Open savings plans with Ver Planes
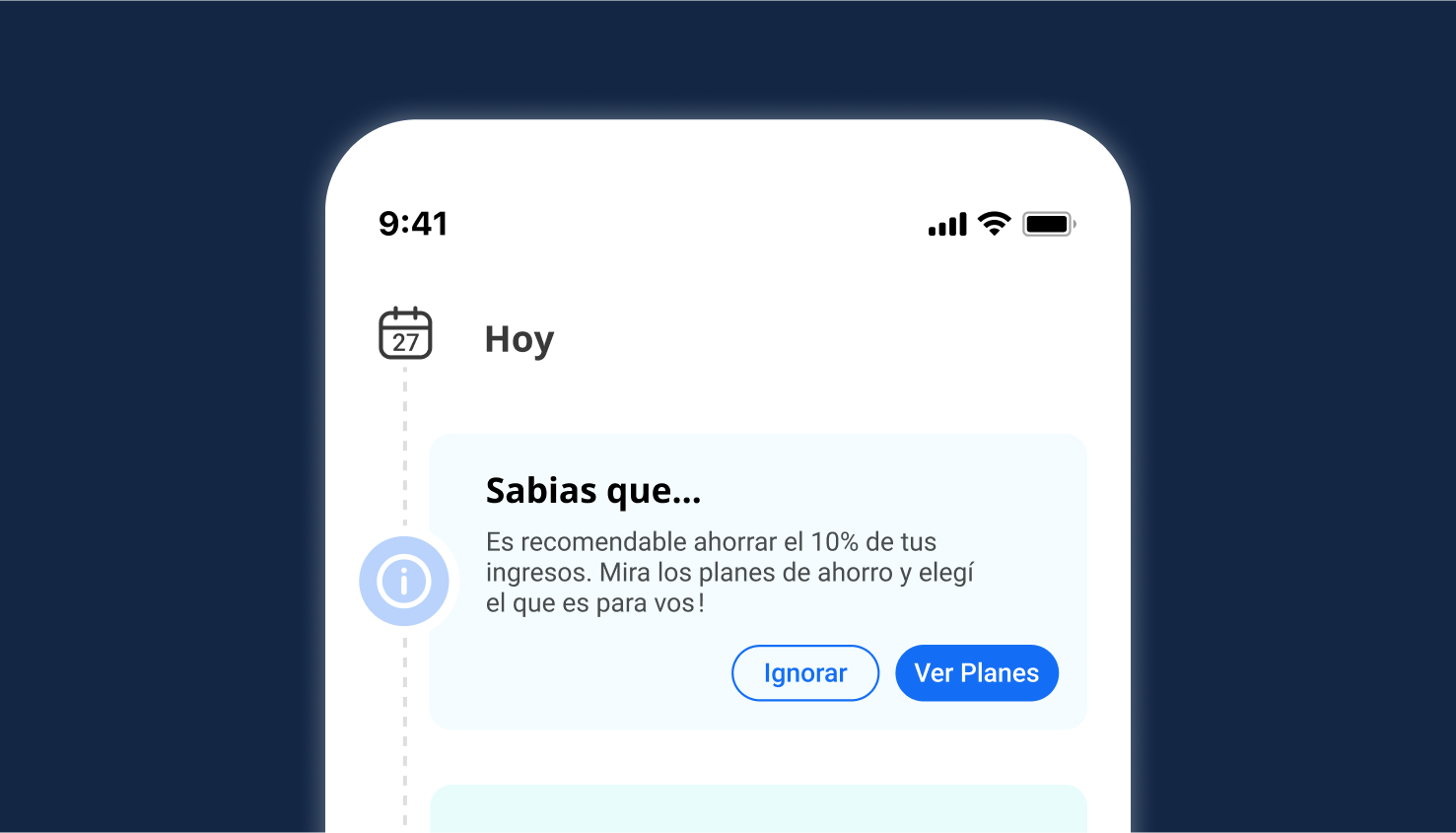The height and width of the screenshot is (833, 1456). [x=976, y=673]
